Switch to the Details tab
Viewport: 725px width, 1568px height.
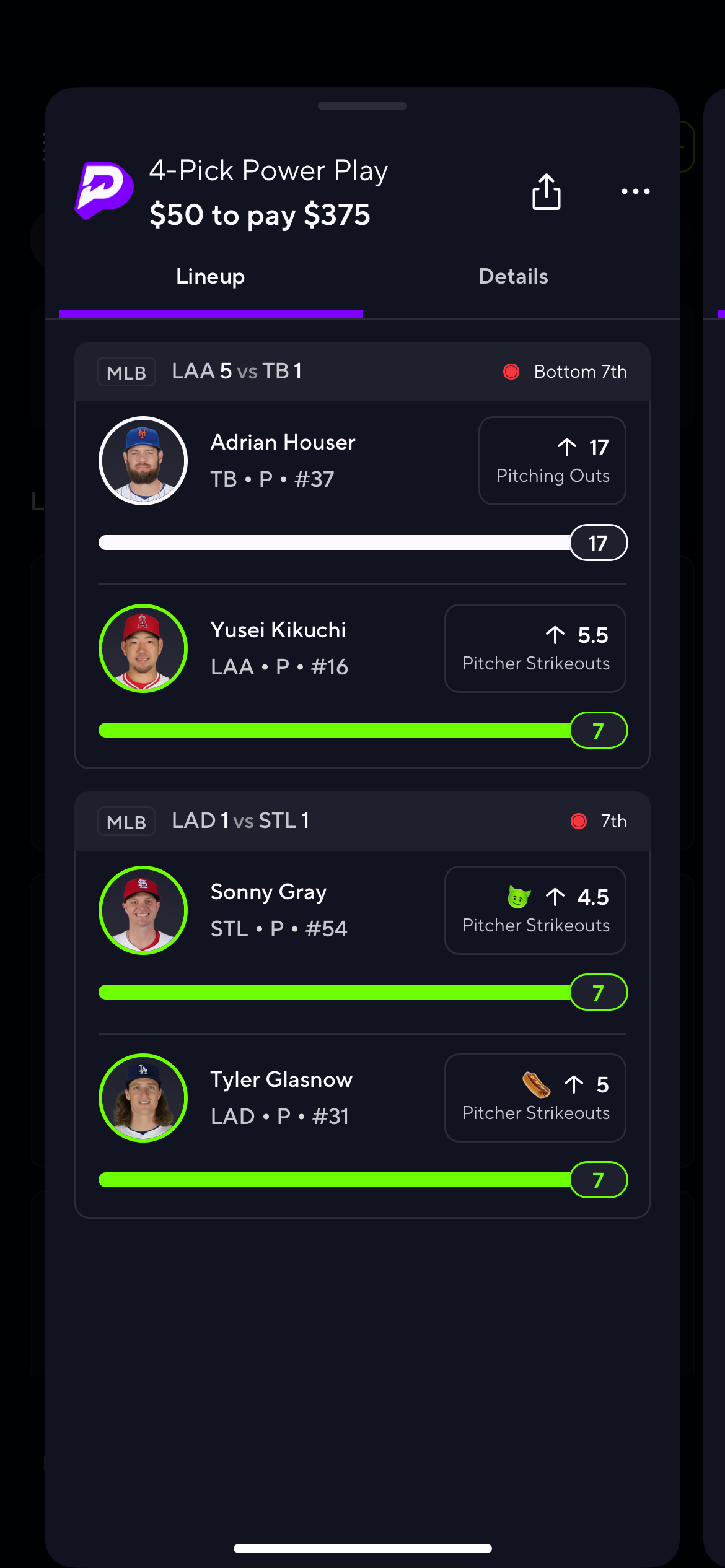click(x=513, y=276)
